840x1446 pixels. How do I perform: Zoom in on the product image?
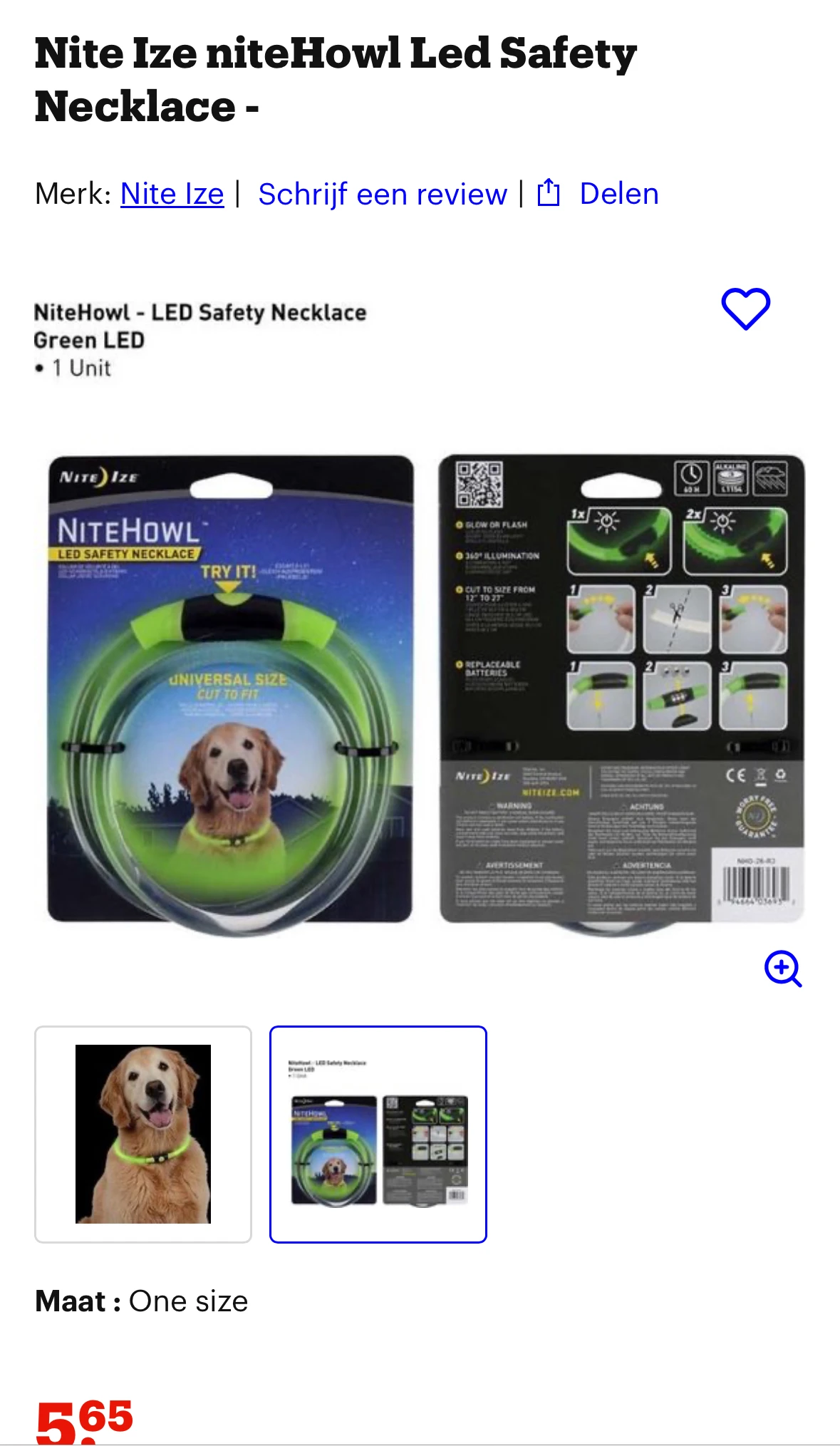(782, 969)
